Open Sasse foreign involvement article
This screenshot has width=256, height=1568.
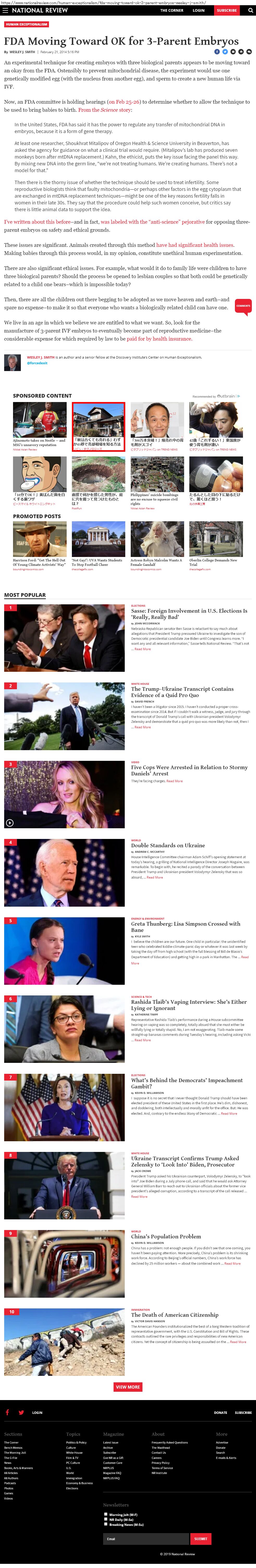click(x=189, y=613)
